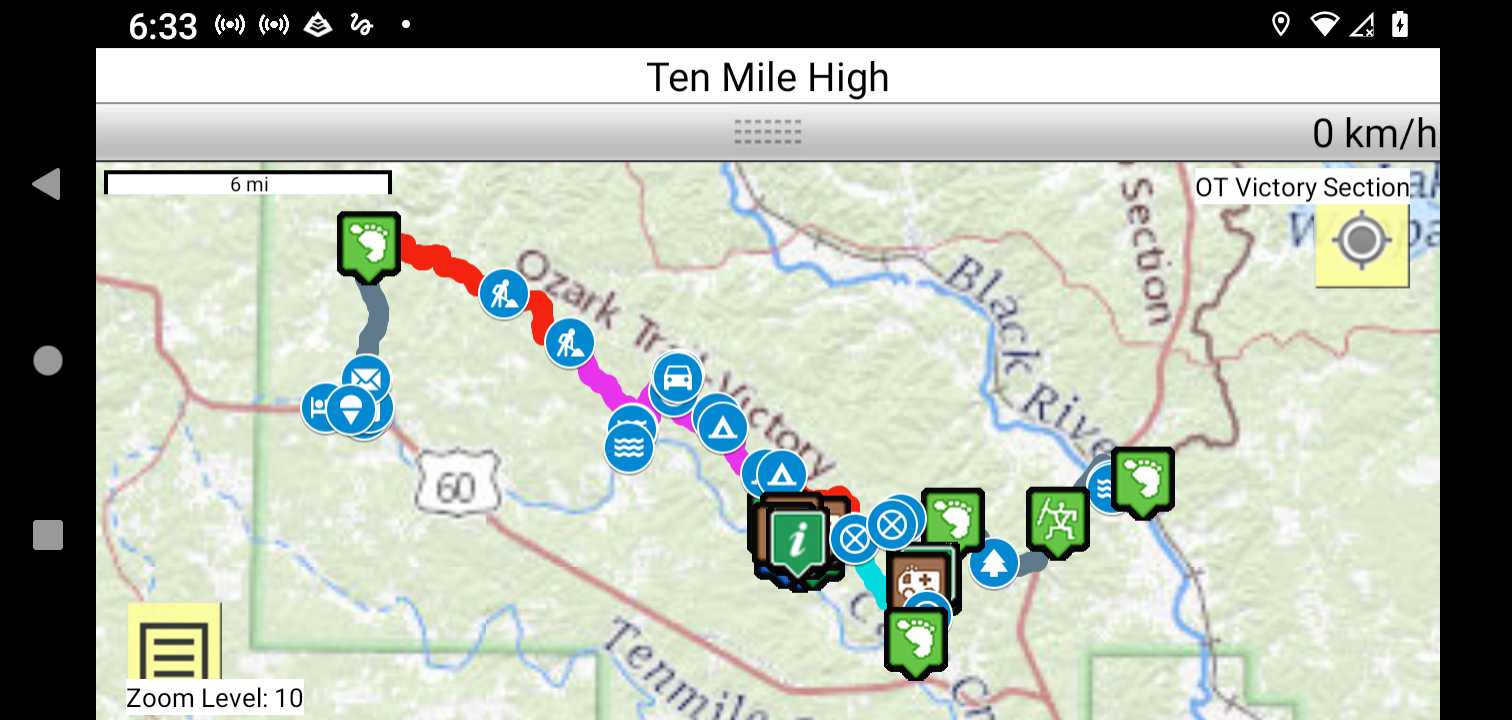Select the footprint marker near Black River
Viewport: 1512px width, 720px height.
tap(1142, 479)
